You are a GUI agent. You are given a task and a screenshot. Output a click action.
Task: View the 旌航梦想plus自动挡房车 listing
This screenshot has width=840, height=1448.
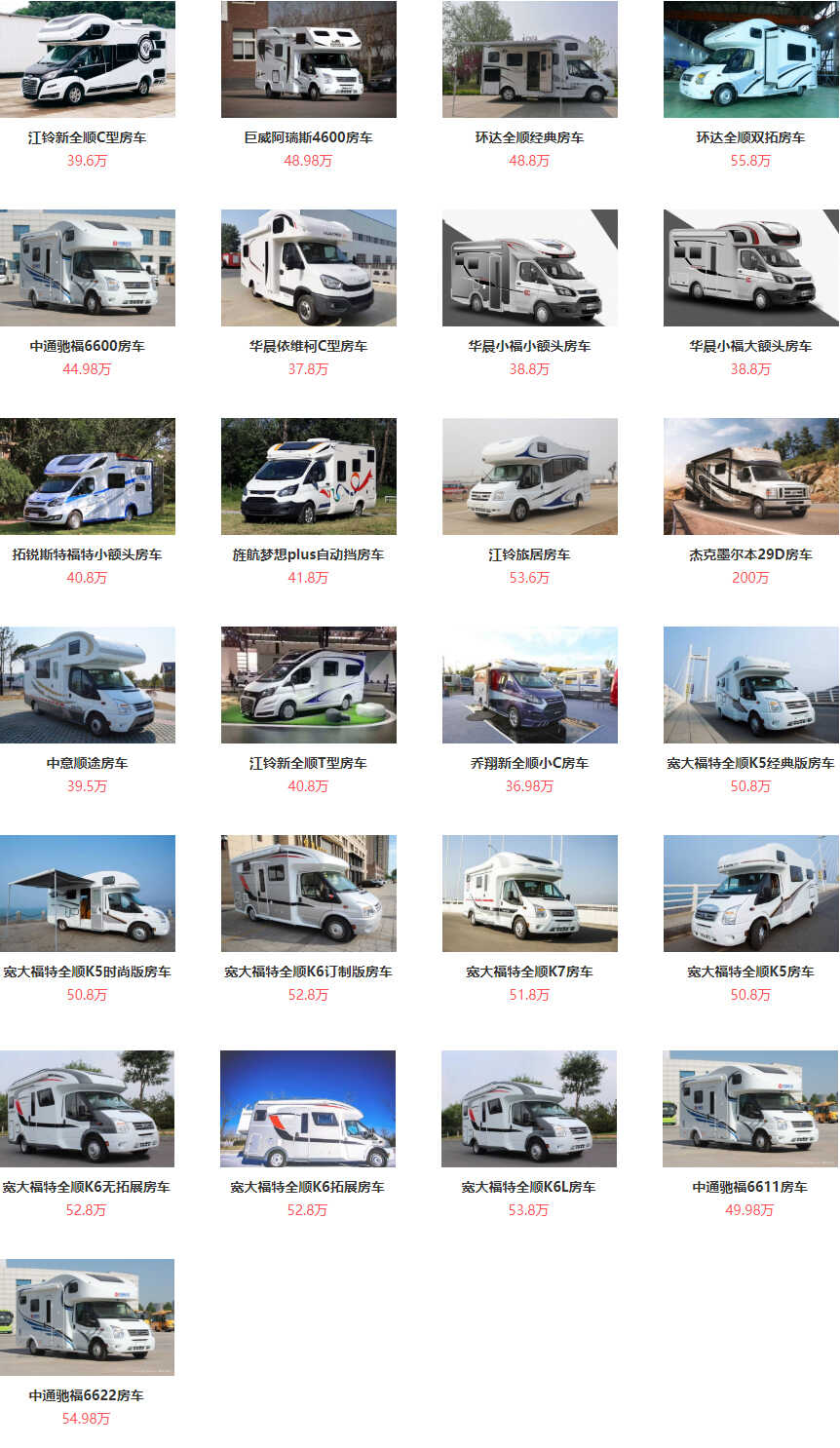click(x=308, y=476)
